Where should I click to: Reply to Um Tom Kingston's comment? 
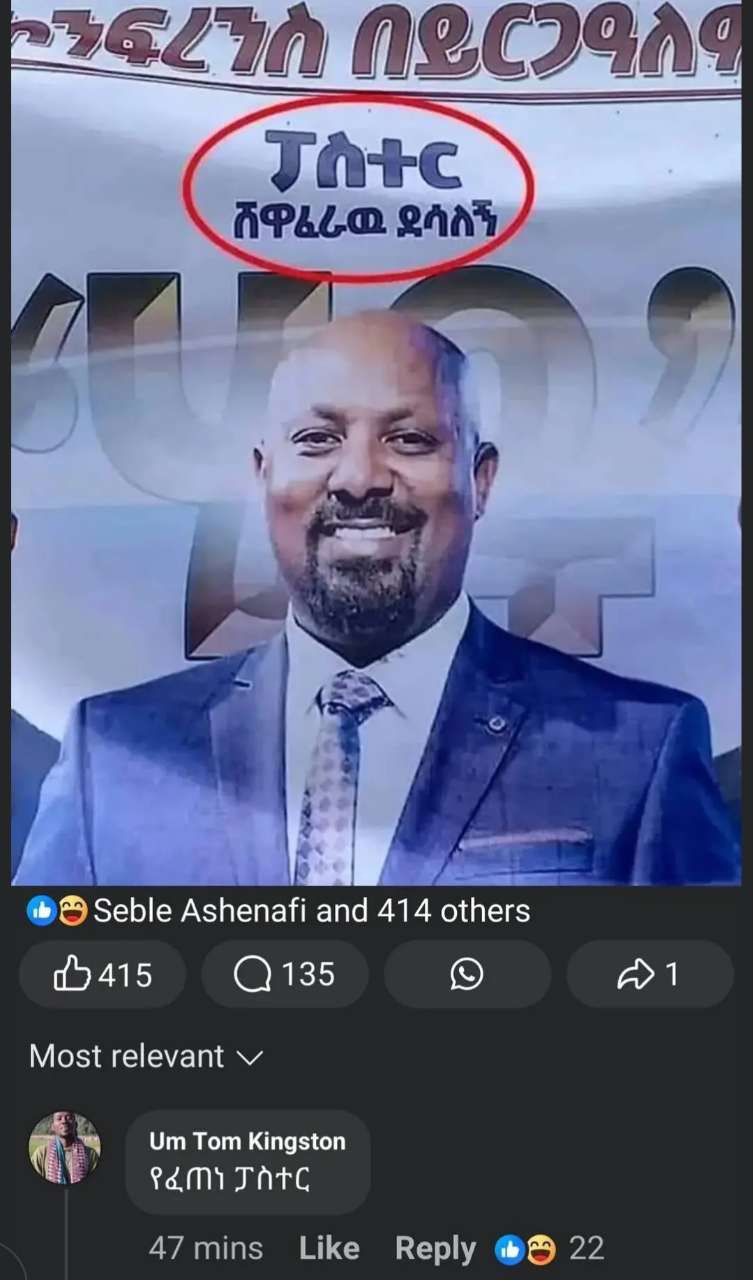[435, 1248]
